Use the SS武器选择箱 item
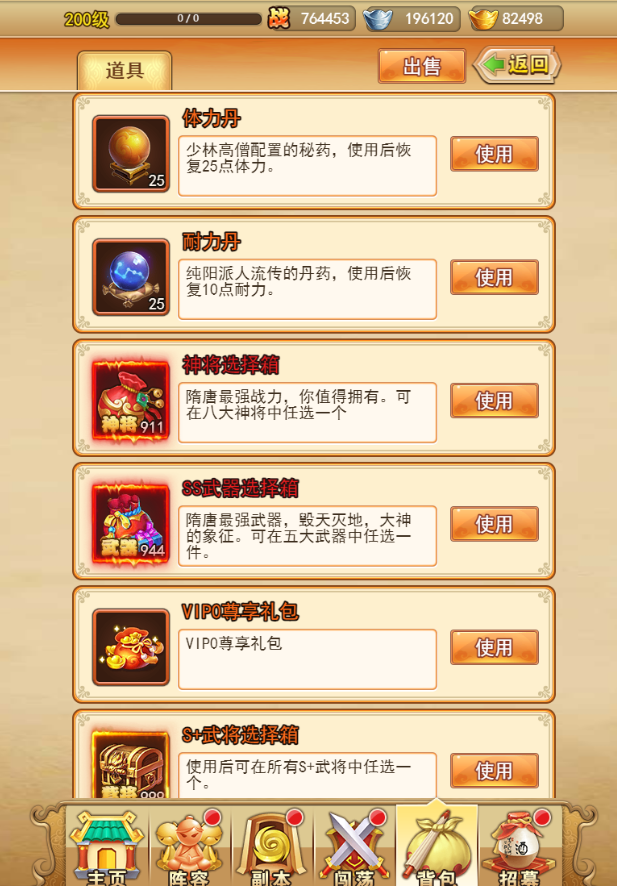 494,524
